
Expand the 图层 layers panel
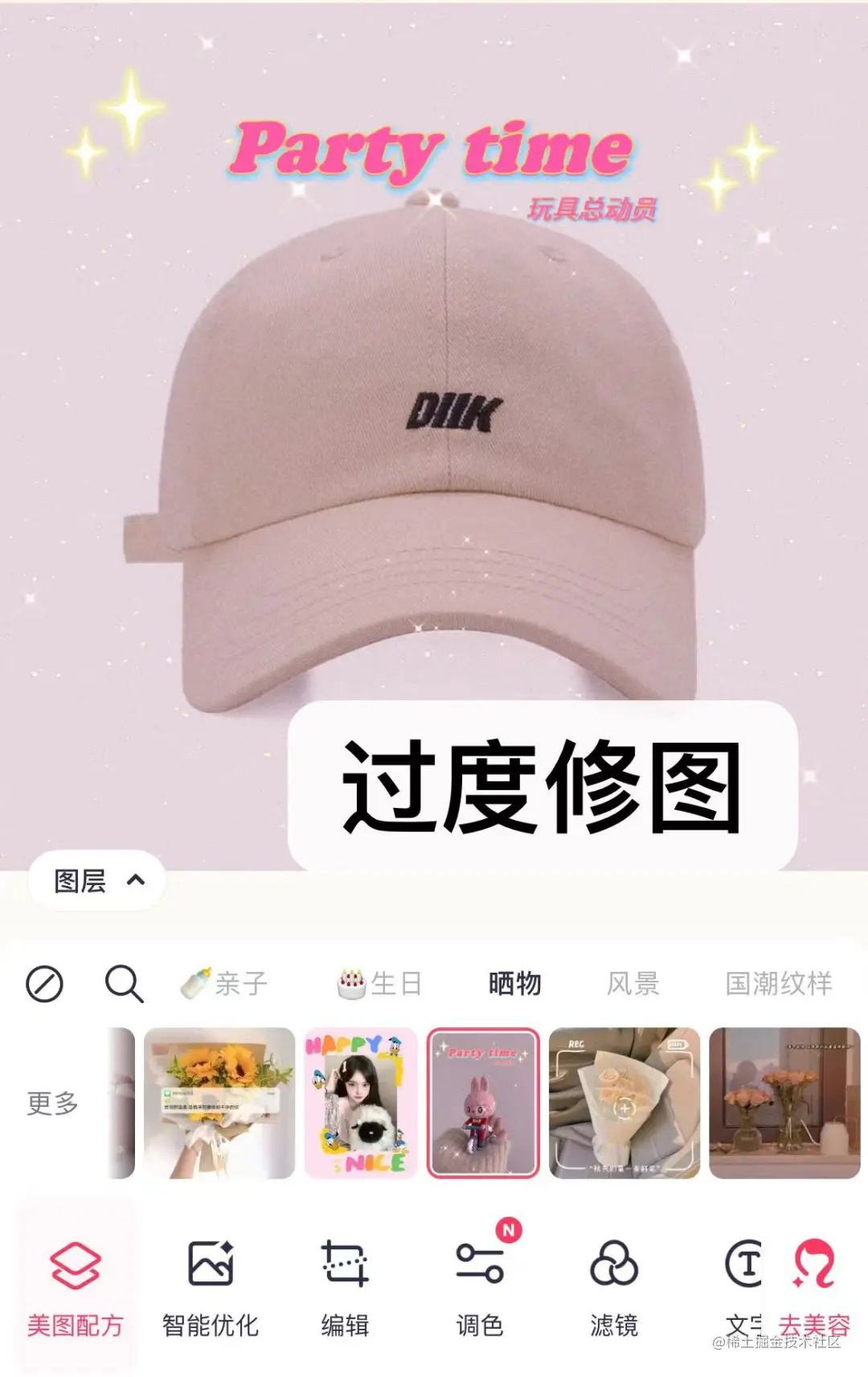tap(97, 881)
